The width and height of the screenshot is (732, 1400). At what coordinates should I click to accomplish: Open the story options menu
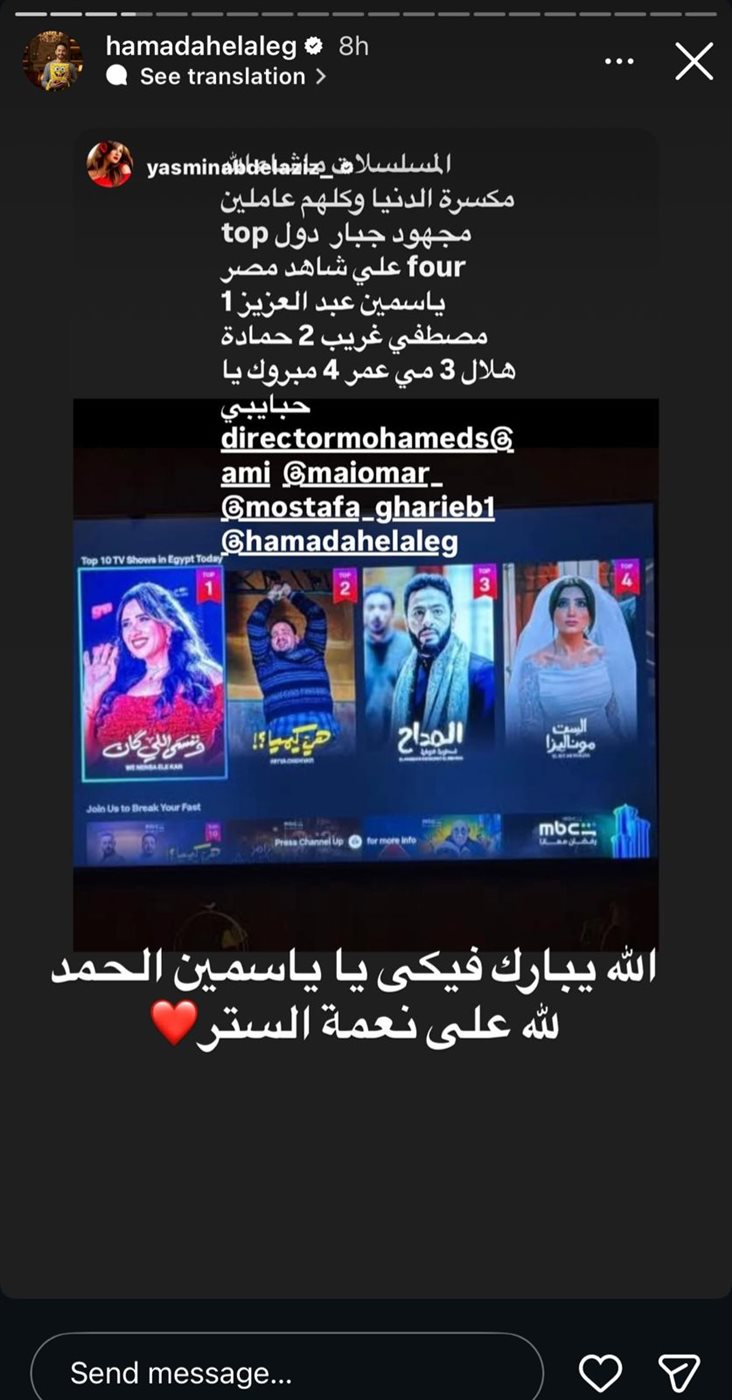click(x=622, y=62)
